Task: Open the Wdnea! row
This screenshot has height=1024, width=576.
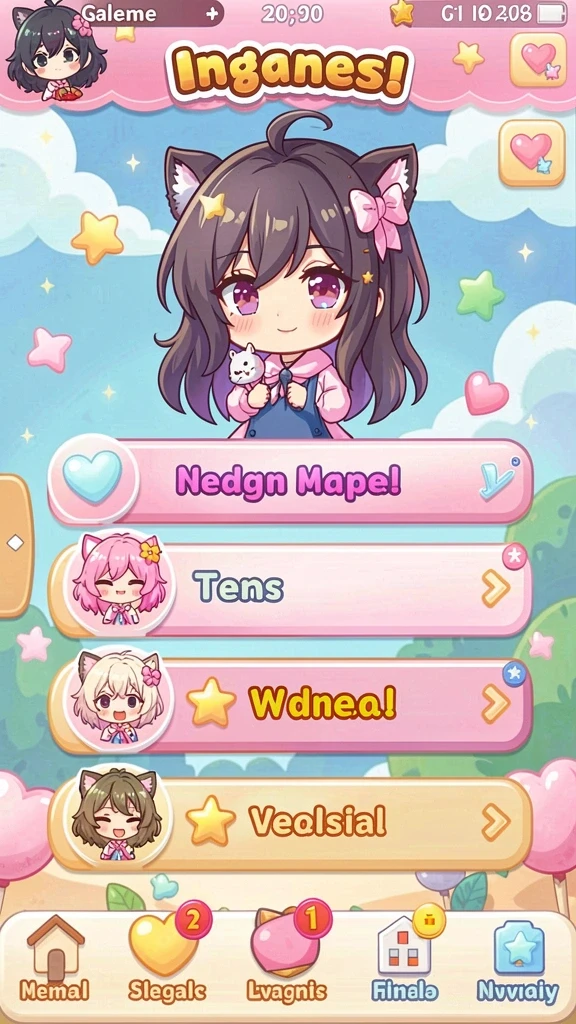Action: coord(290,704)
